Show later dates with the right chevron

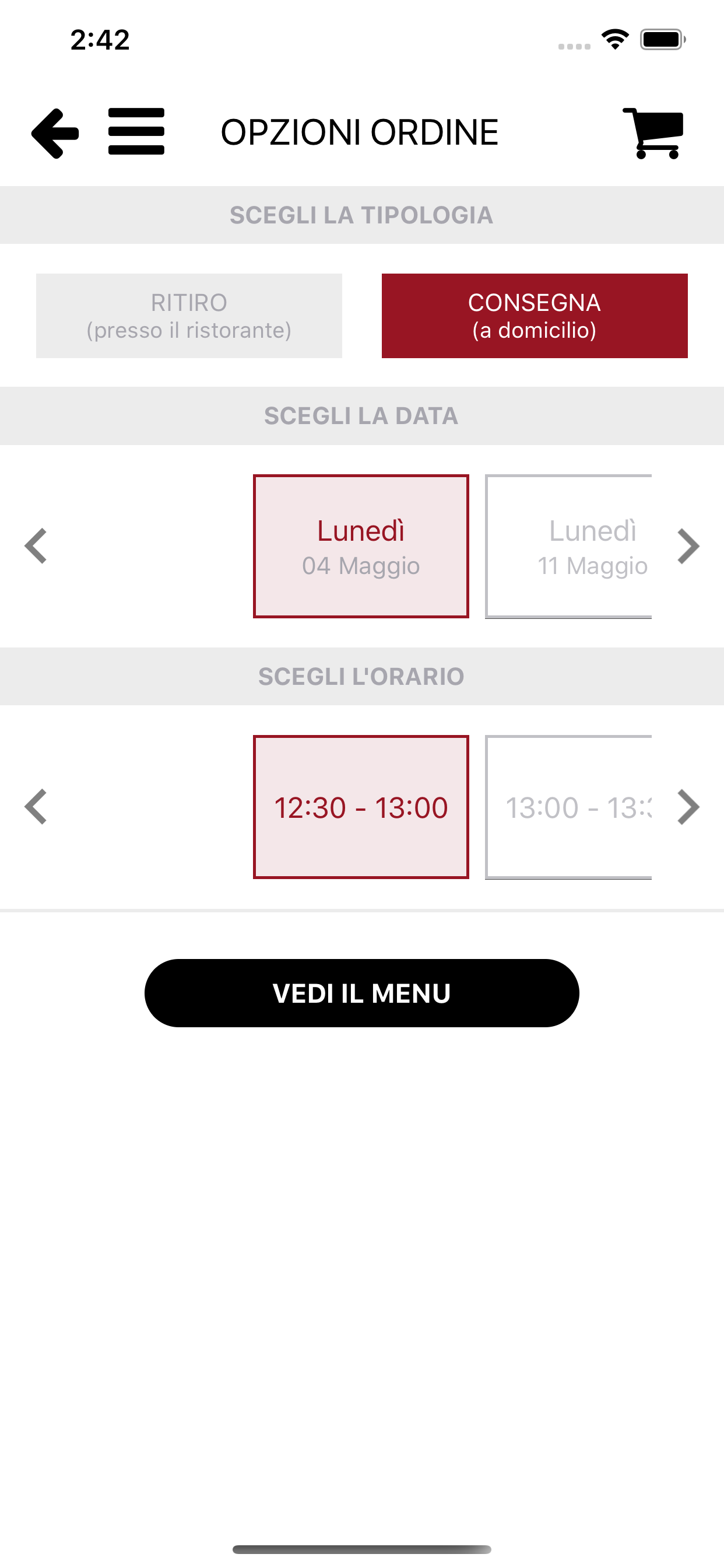[x=688, y=546]
